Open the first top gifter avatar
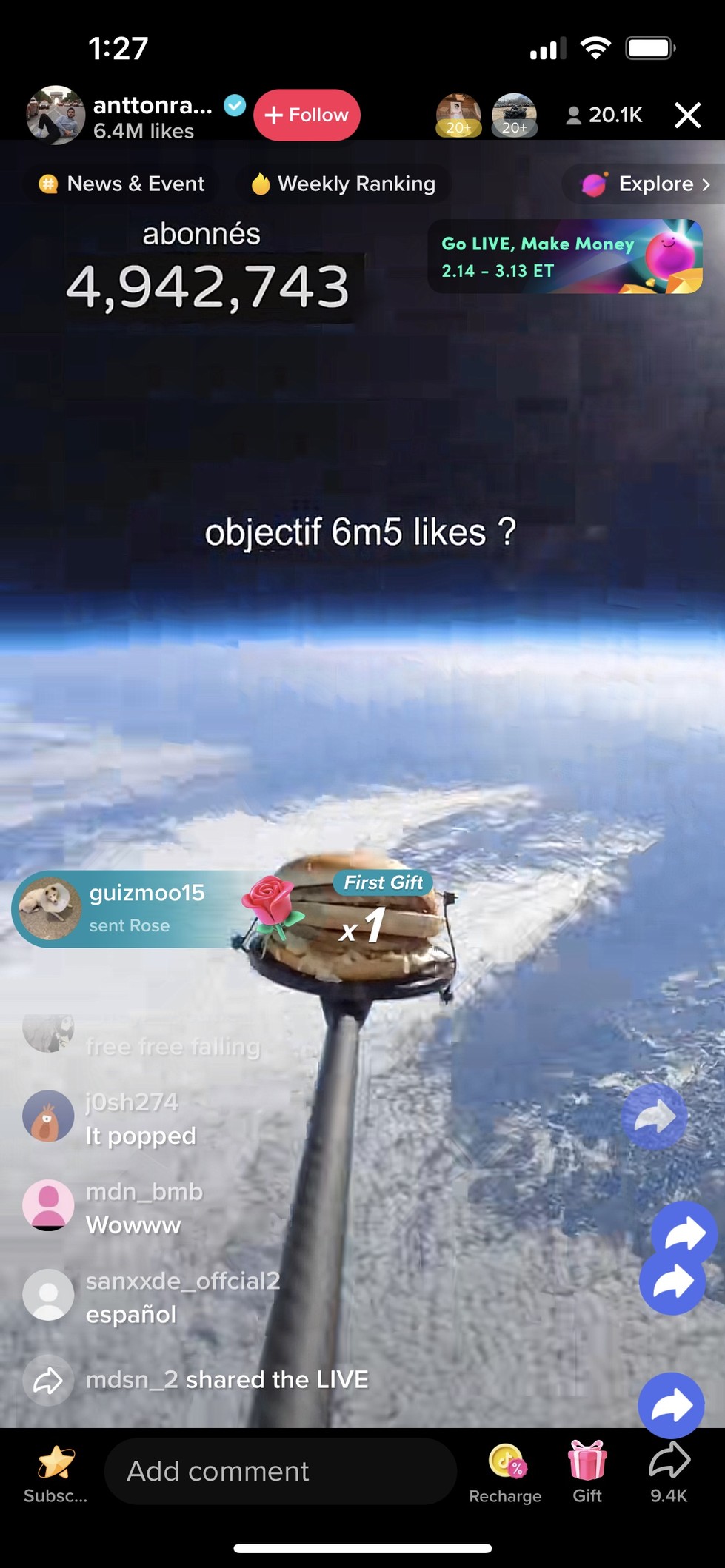Viewport: 725px width, 1568px height. pyautogui.click(x=458, y=115)
